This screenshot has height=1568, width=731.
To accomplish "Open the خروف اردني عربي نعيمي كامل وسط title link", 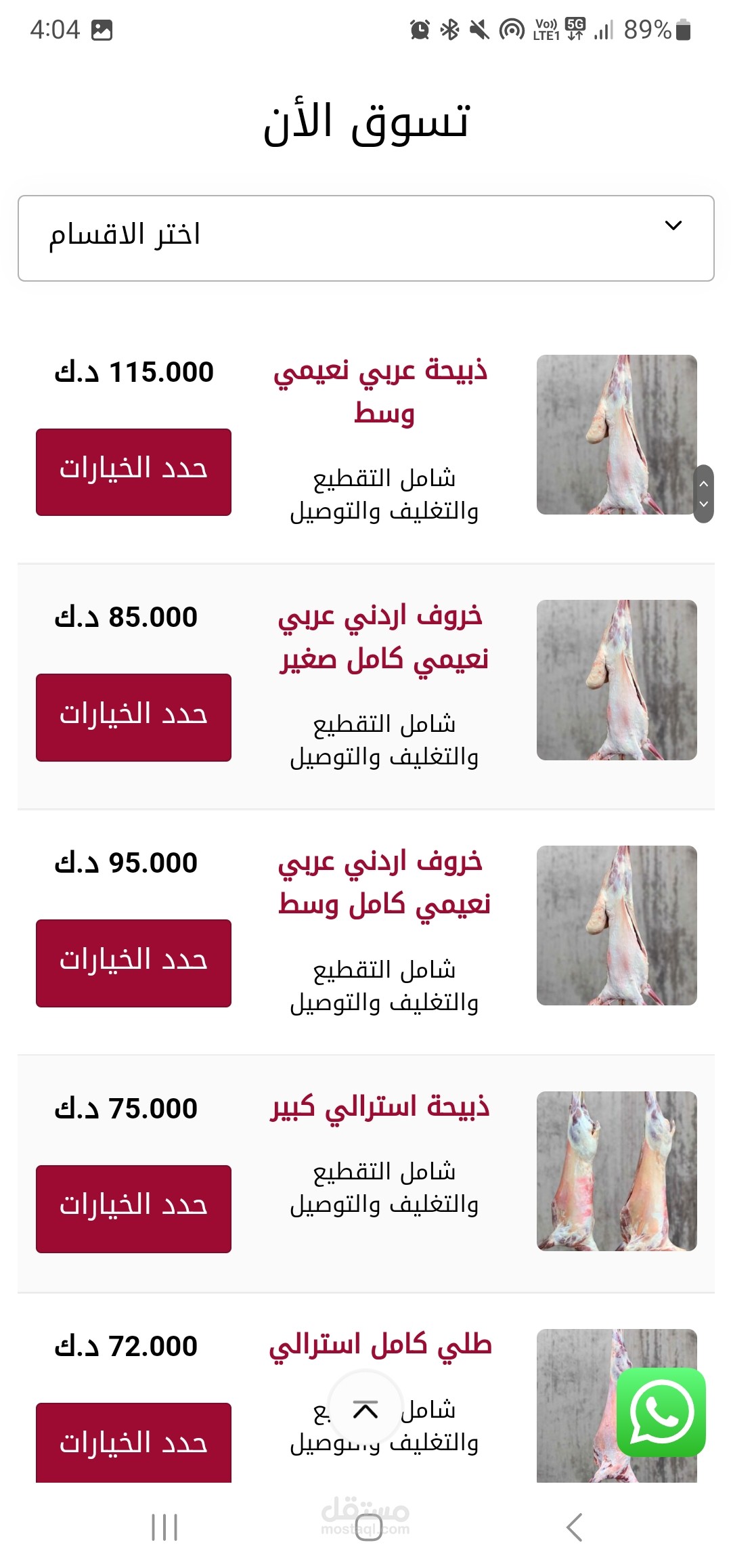I will pos(383,883).
